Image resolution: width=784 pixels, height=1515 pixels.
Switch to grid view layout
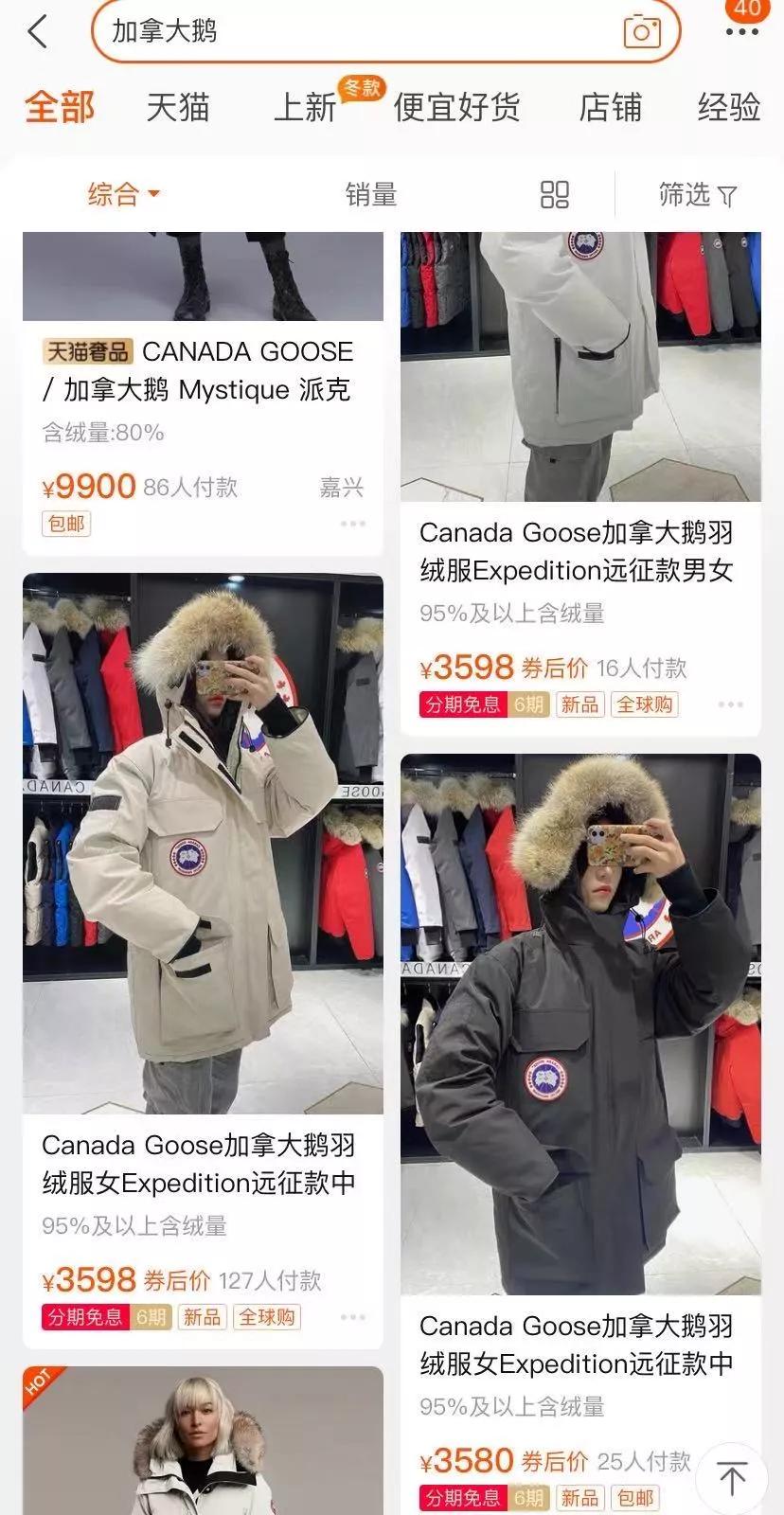click(557, 194)
